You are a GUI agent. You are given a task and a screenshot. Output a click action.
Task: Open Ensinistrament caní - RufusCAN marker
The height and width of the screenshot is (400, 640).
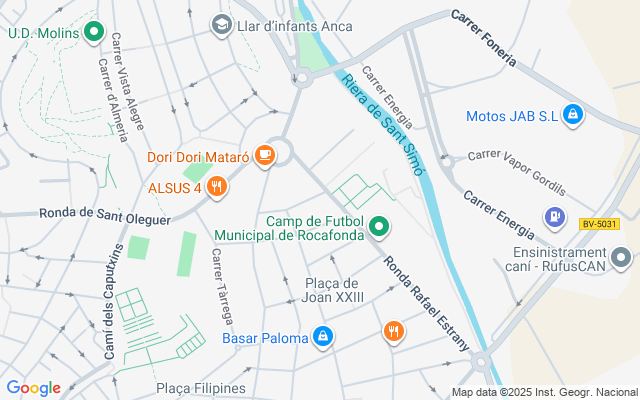click(x=621, y=258)
